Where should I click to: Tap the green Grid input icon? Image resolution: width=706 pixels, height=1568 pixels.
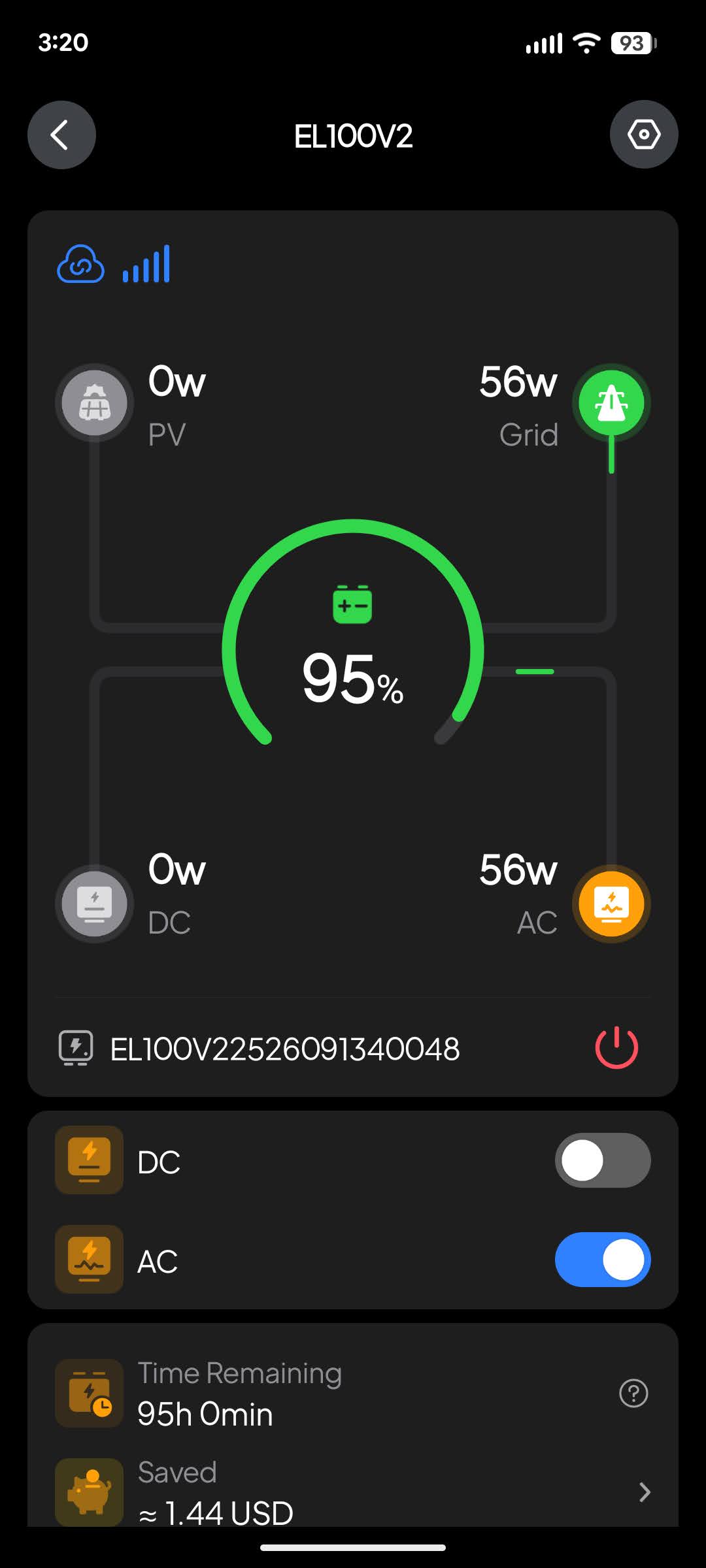611,402
